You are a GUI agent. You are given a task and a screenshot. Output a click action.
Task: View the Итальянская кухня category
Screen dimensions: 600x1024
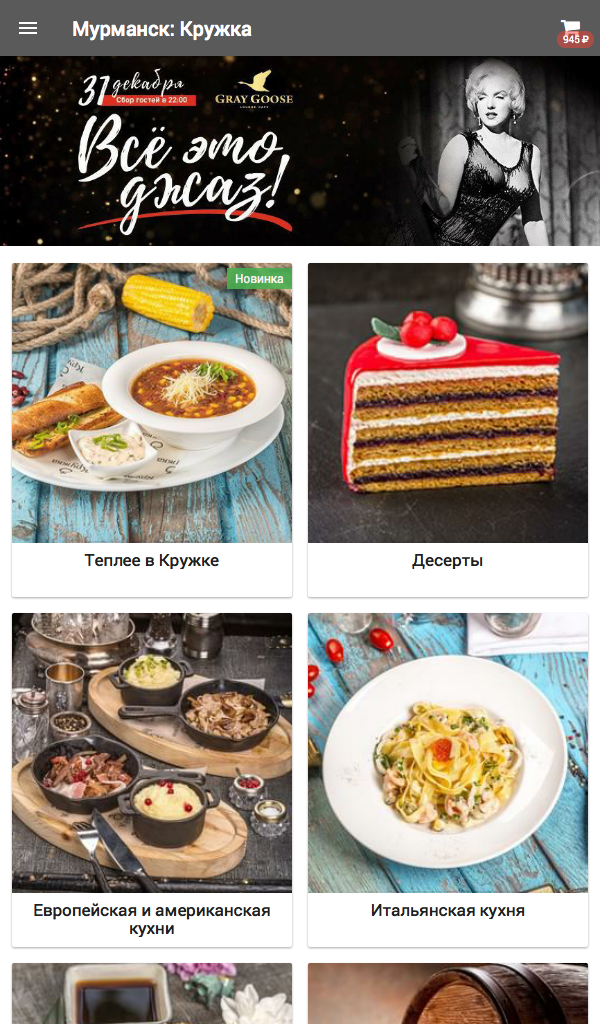pyautogui.click(x=448, y=780)
